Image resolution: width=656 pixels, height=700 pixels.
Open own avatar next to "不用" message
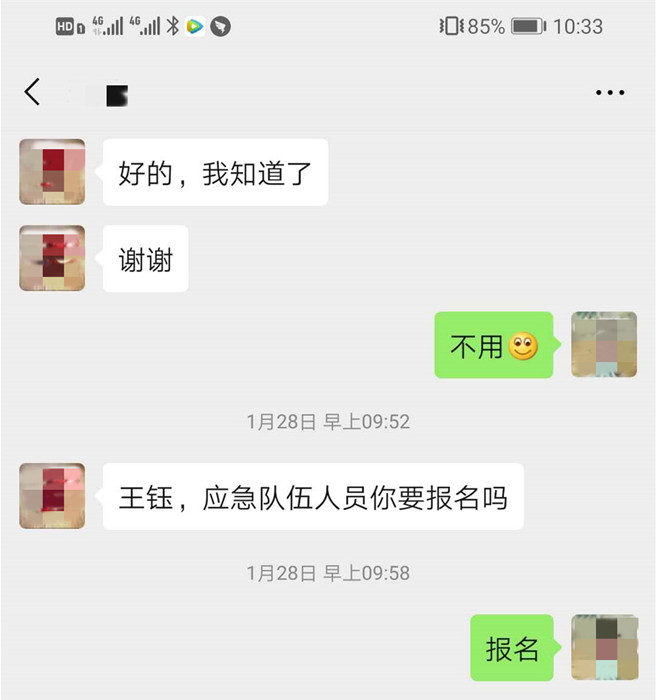603,345
